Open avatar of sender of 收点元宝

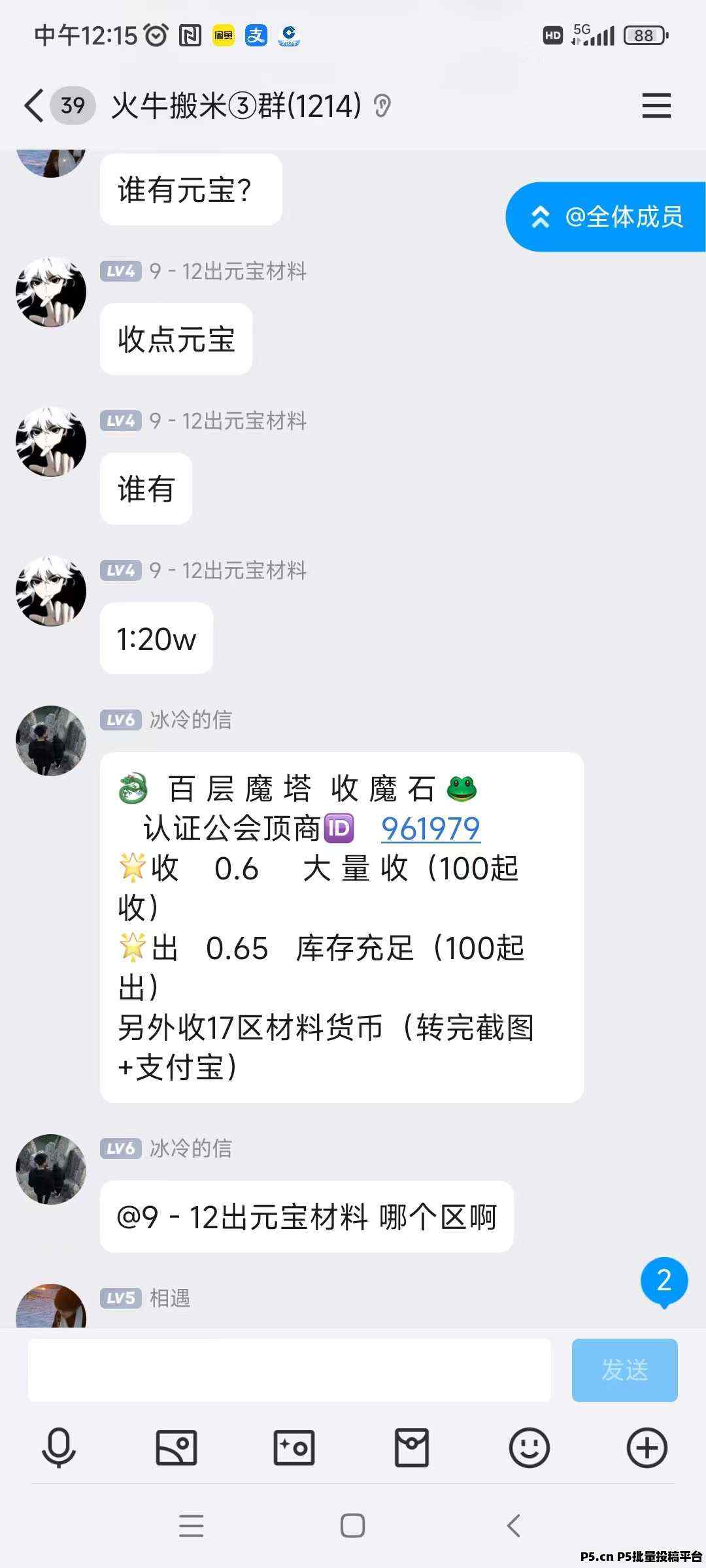click(51, 292)
